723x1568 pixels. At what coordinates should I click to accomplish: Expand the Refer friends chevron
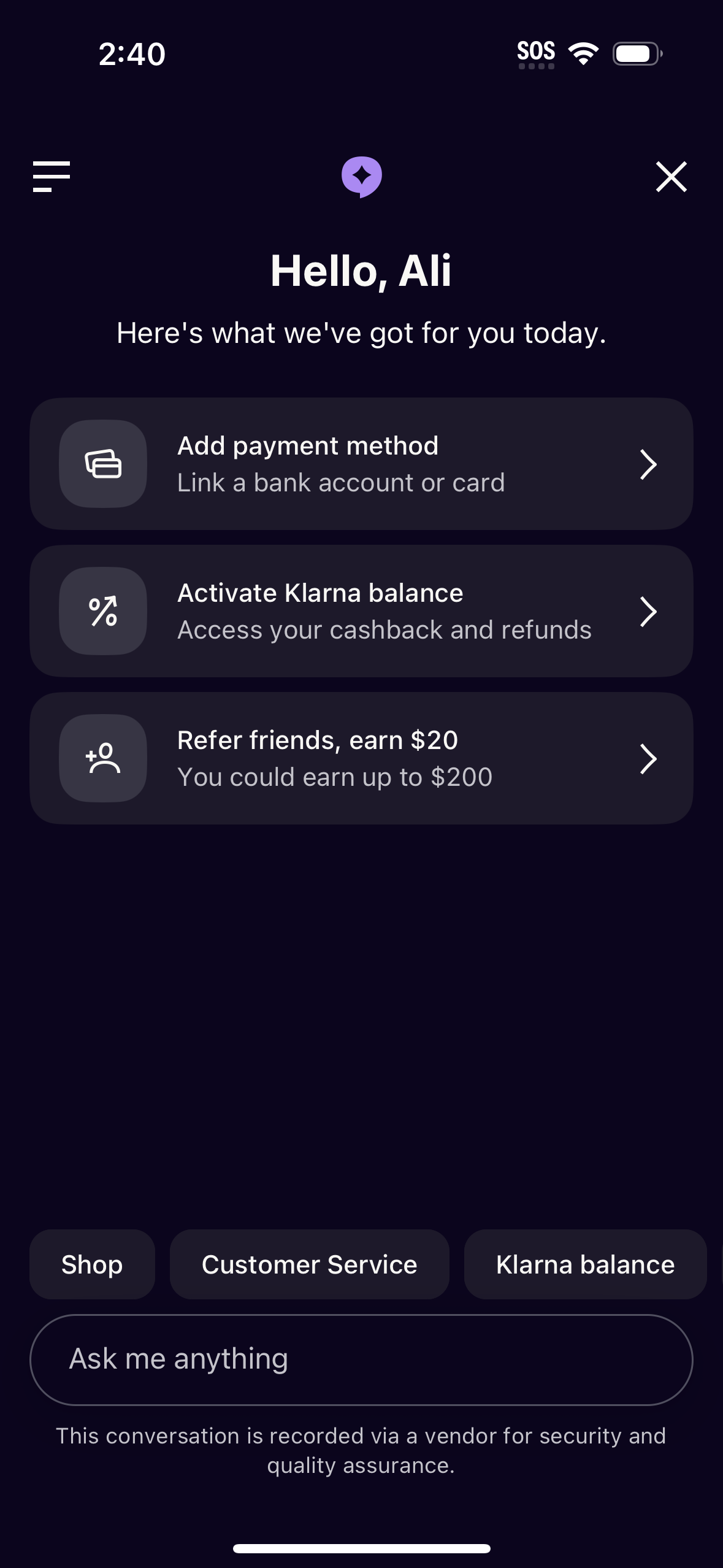649,758
